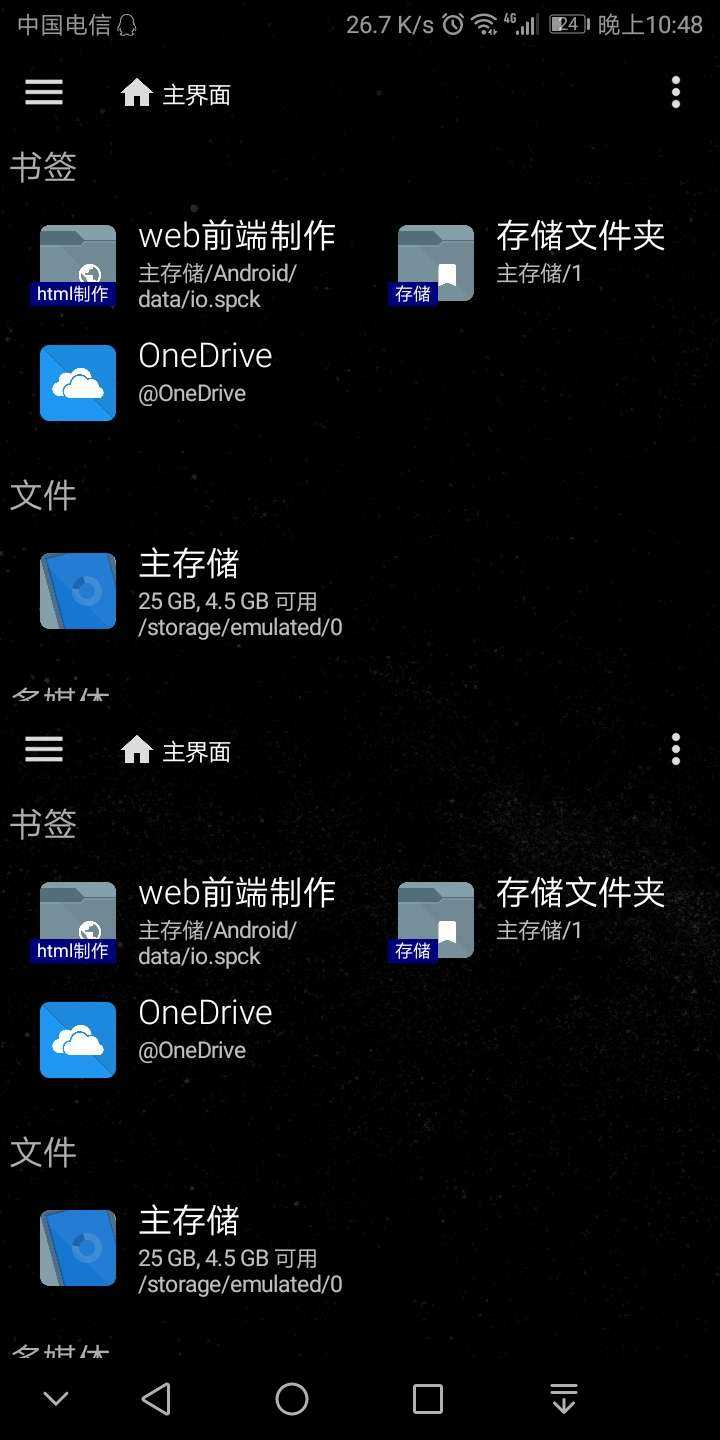720x1440 pixels.
Task: Go back using the system back button
Action: pos(156,1399)
